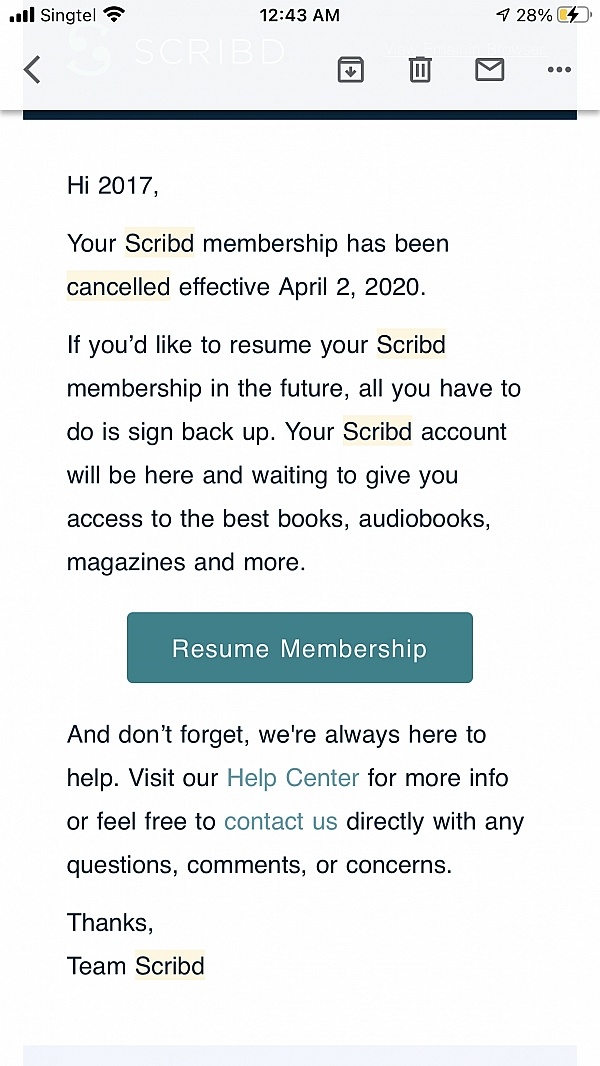Follow the contact us link
The width and height of the screenshot is (600, 1066).
click(281, 821)
